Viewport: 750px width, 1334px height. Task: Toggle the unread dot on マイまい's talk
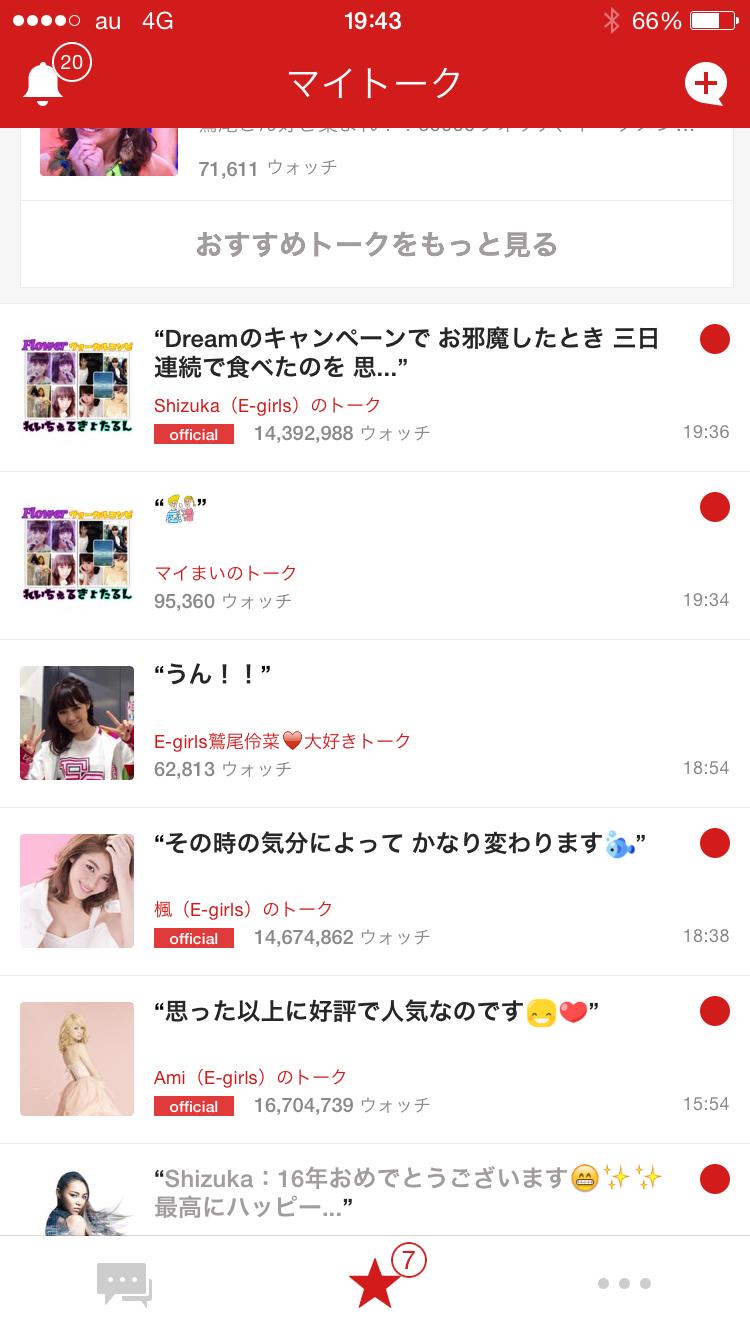click(715, 507)
